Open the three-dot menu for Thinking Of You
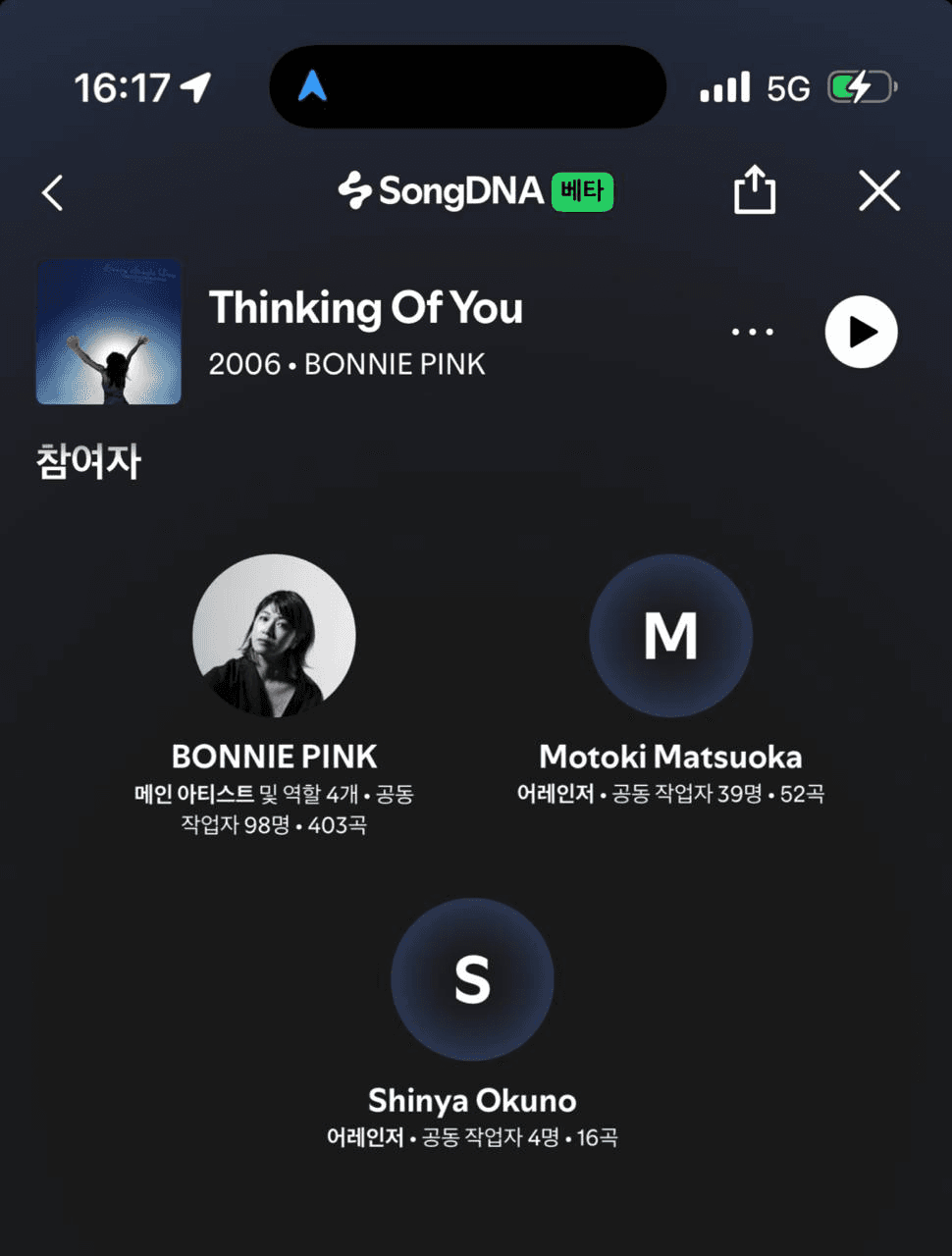This screenshot has height=1256, width=952. click(x=753, y=332)
